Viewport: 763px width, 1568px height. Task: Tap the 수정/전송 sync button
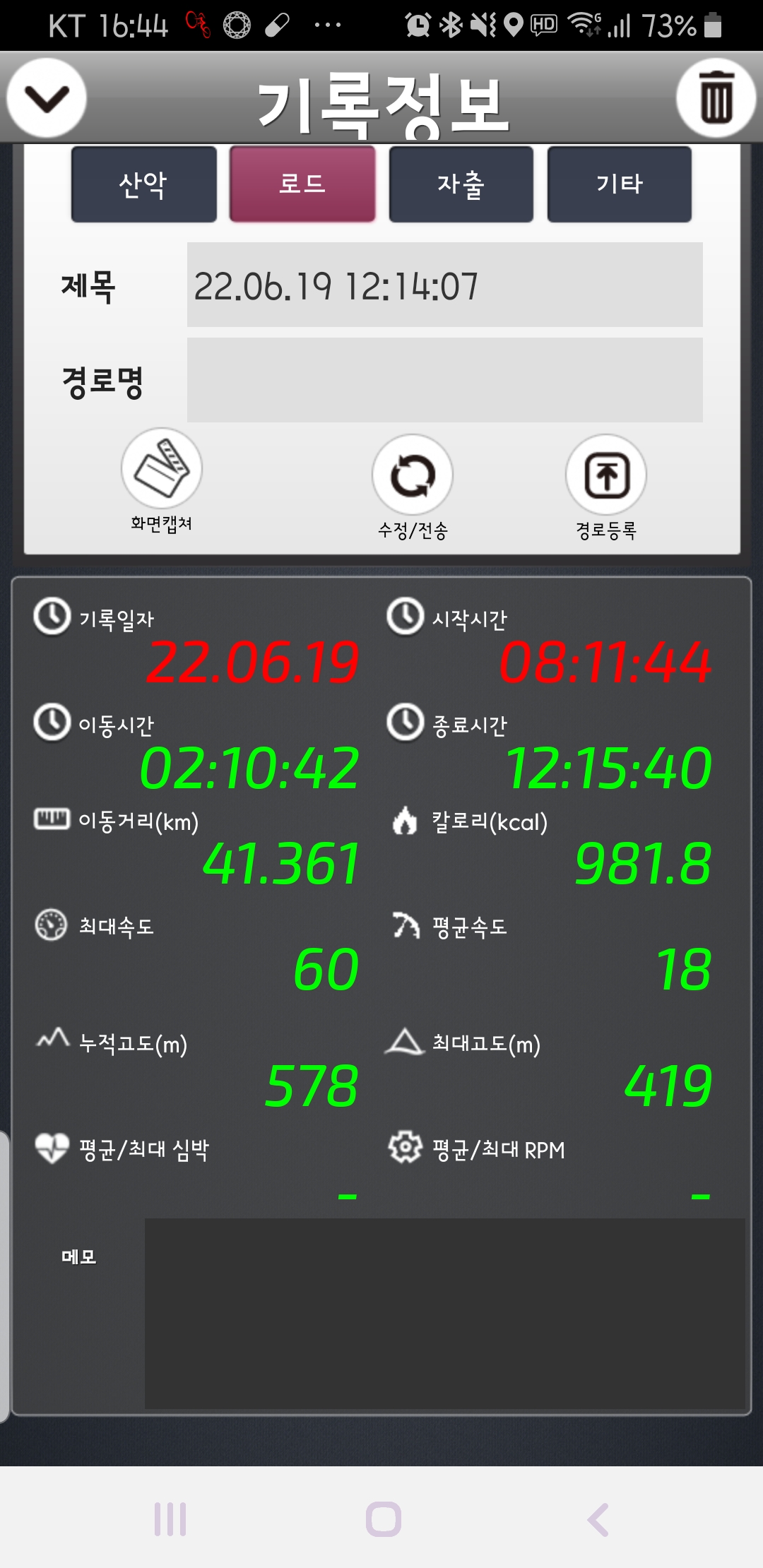pos(413,487)
